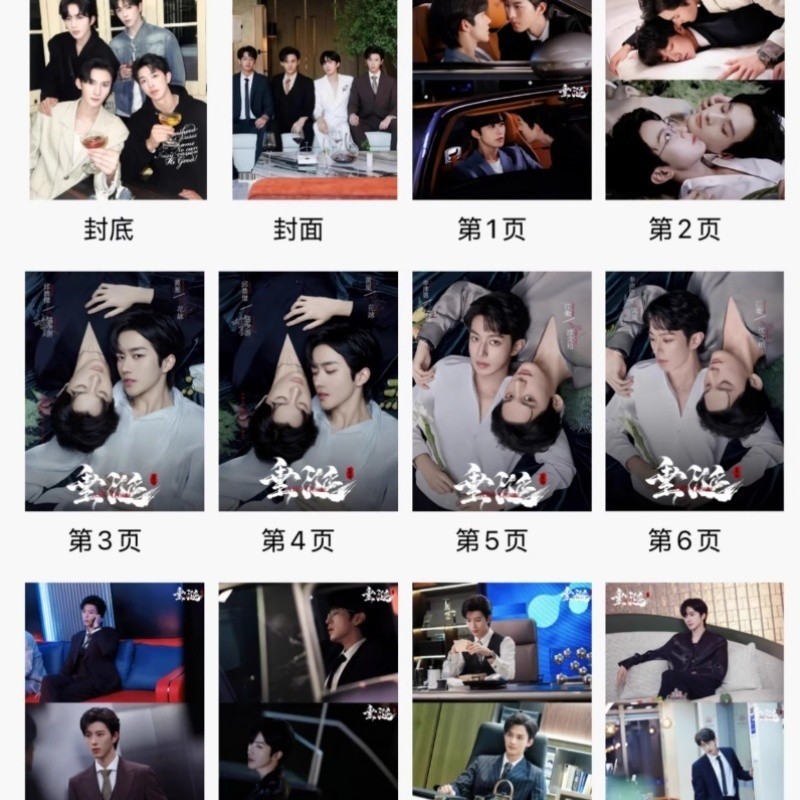Open the 封底 back cover page

[117, 100]
